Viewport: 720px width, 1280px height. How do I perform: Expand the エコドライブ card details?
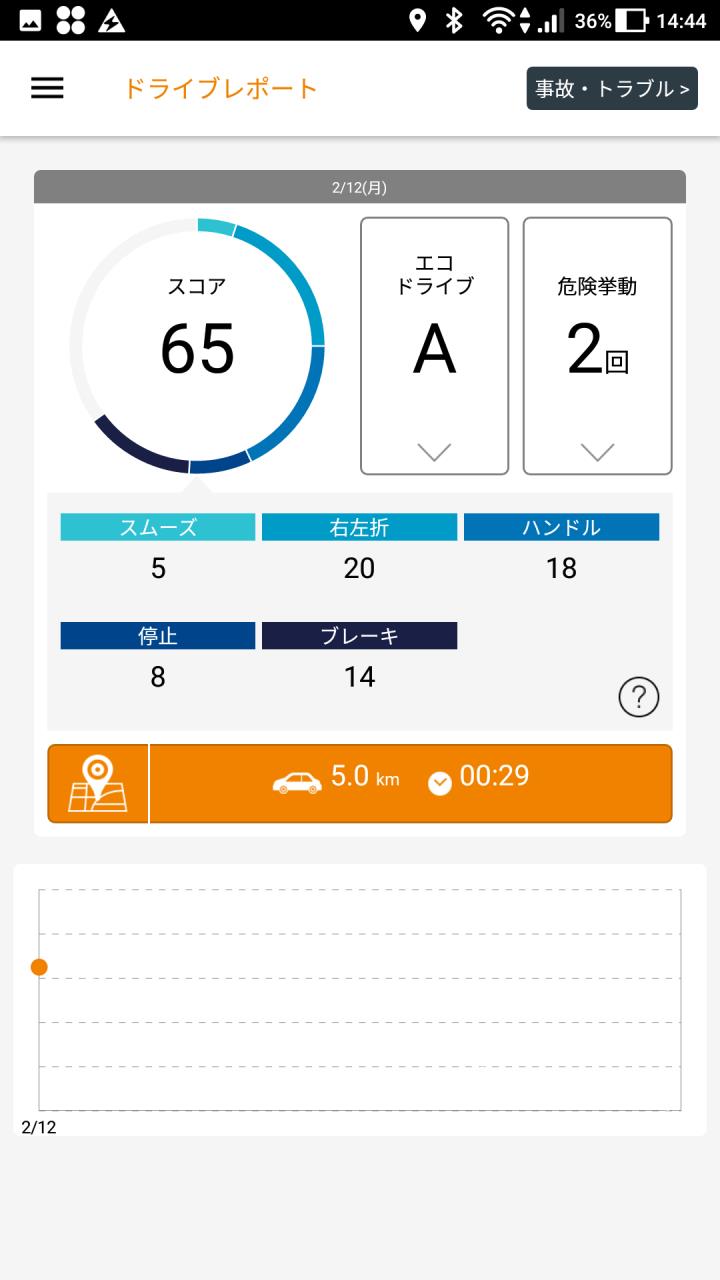434,346
